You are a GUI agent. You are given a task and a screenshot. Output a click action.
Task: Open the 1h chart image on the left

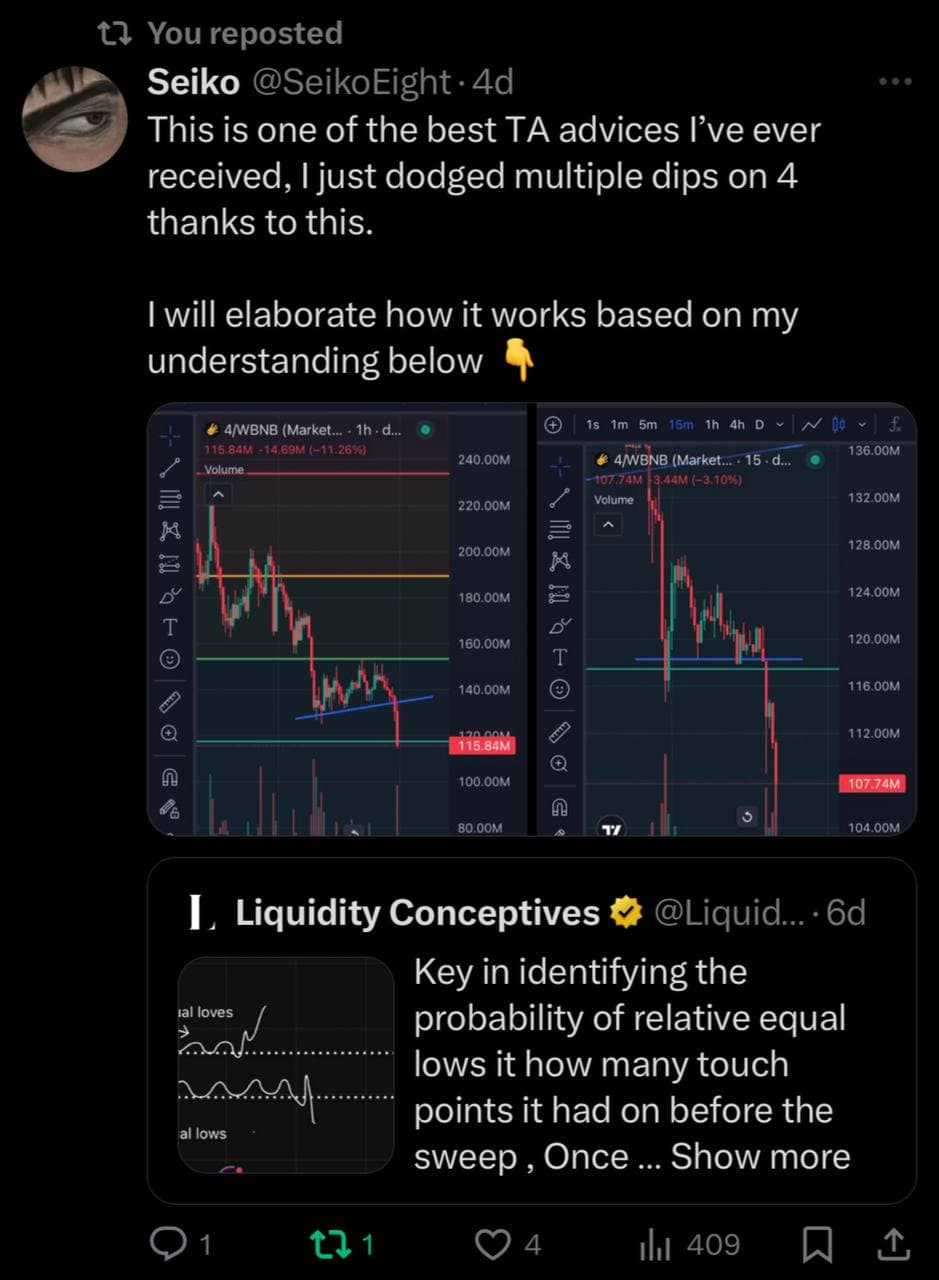pos(336,620)
